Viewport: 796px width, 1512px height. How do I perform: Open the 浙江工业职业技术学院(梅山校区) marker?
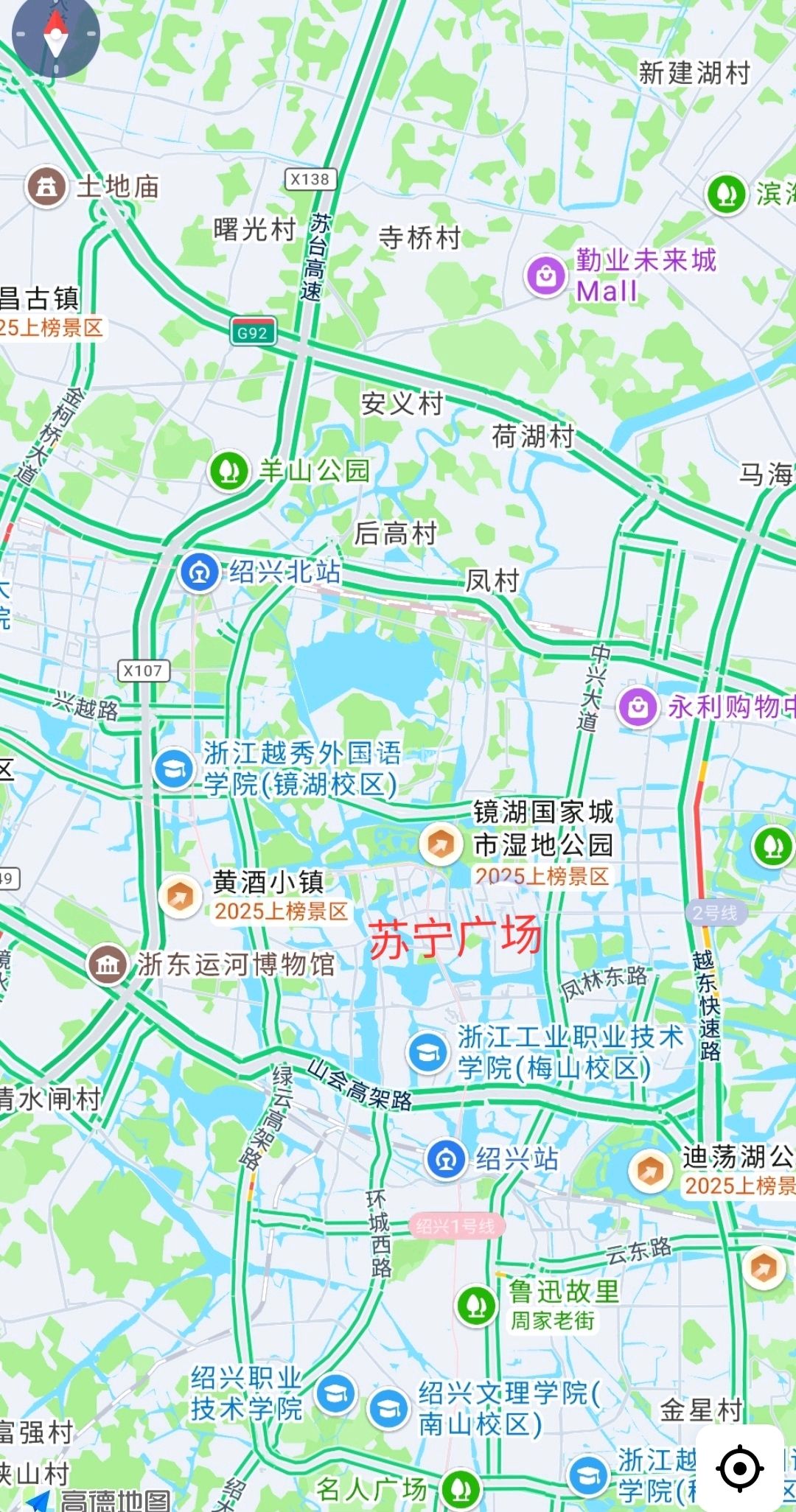click(x=427, y=1052)
